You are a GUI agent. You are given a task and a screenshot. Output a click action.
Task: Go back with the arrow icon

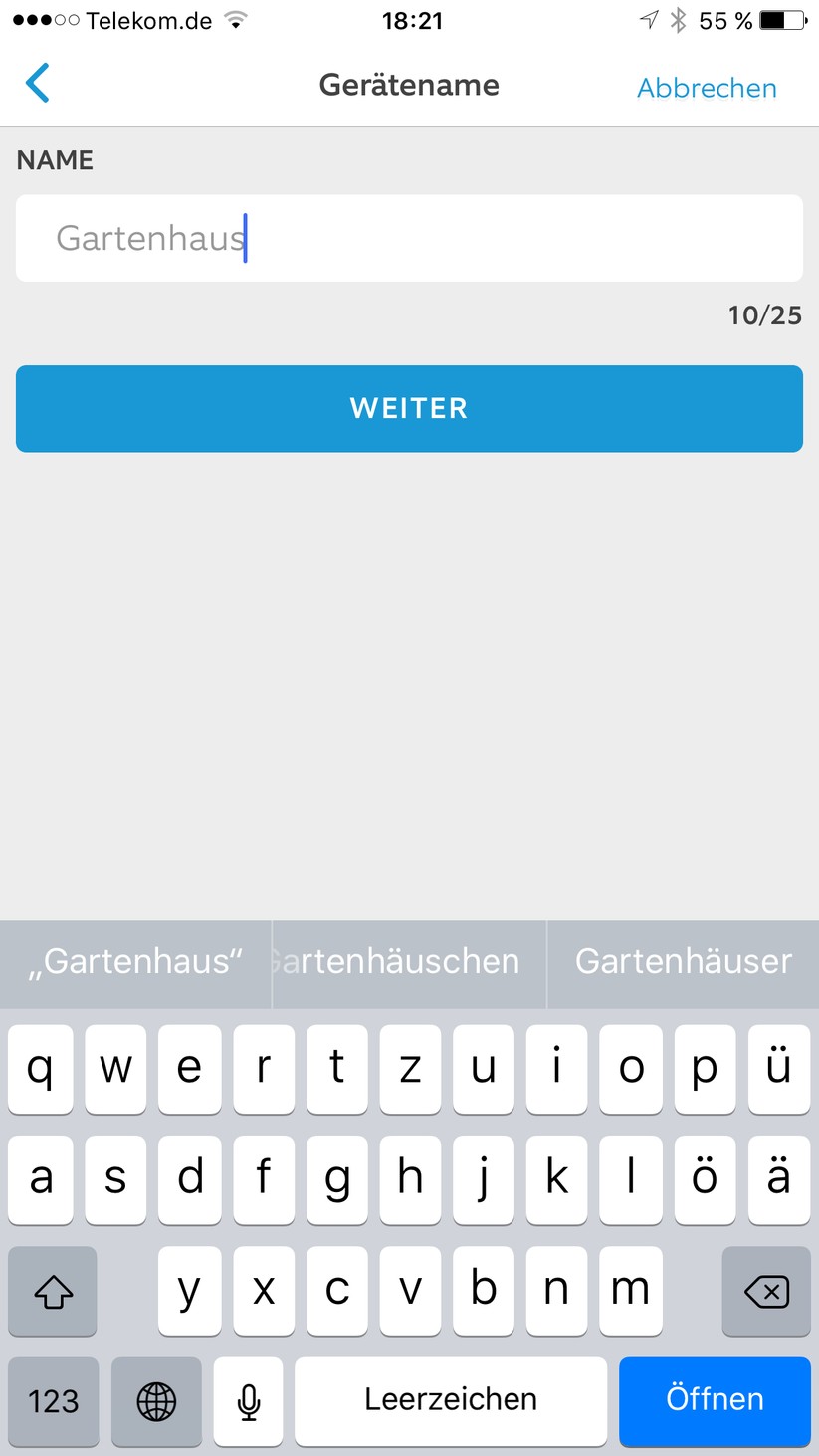(38, 84)
